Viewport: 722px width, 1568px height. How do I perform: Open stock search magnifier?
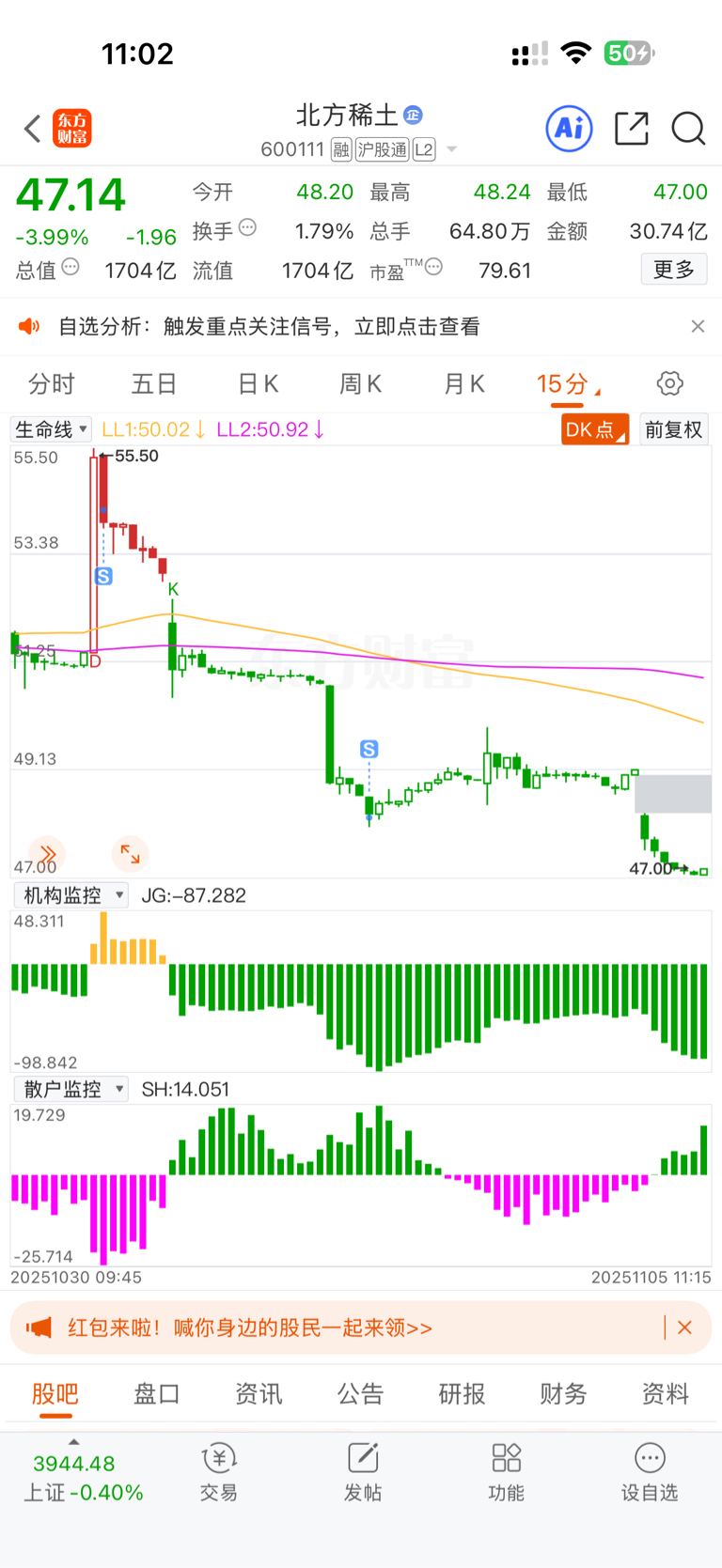pos(688,128)
